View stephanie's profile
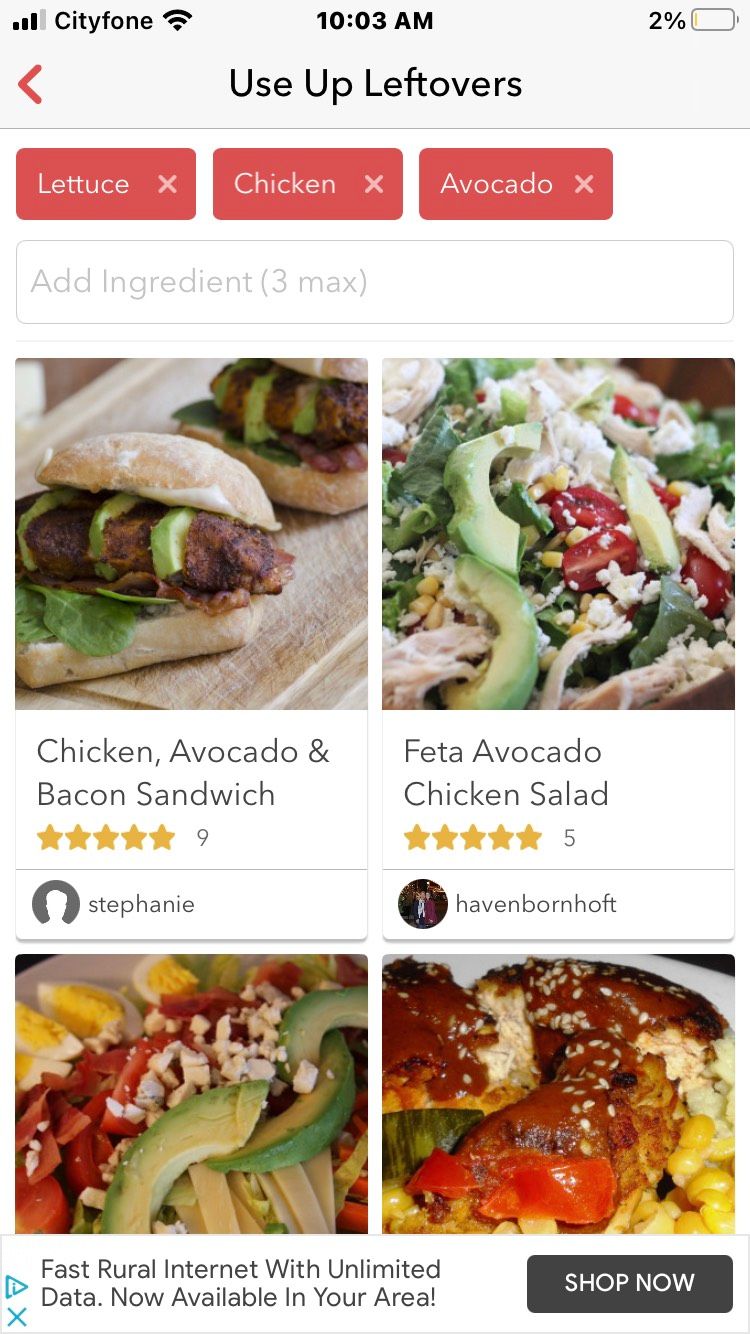The image size is (750, 1334). tap(115, 904)
